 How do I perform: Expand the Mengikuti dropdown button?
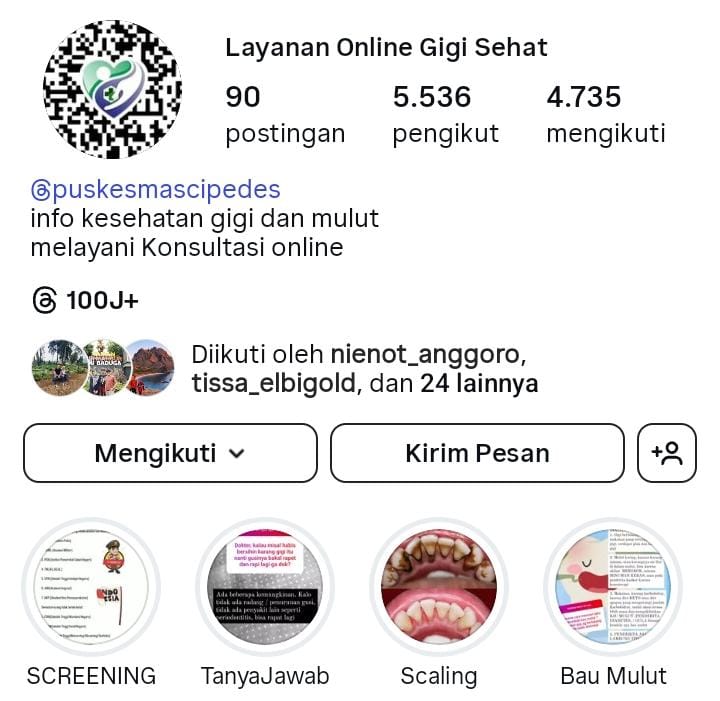170,453
